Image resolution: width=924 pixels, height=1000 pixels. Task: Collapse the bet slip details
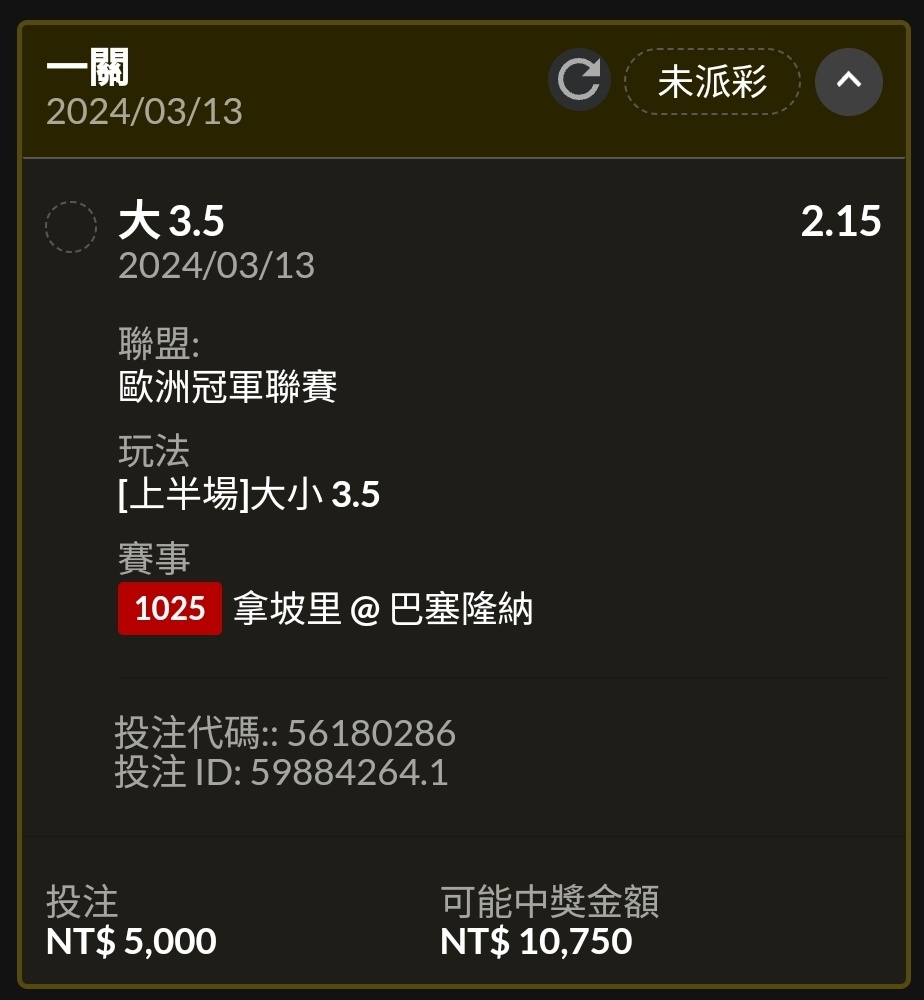coord(848,81)
